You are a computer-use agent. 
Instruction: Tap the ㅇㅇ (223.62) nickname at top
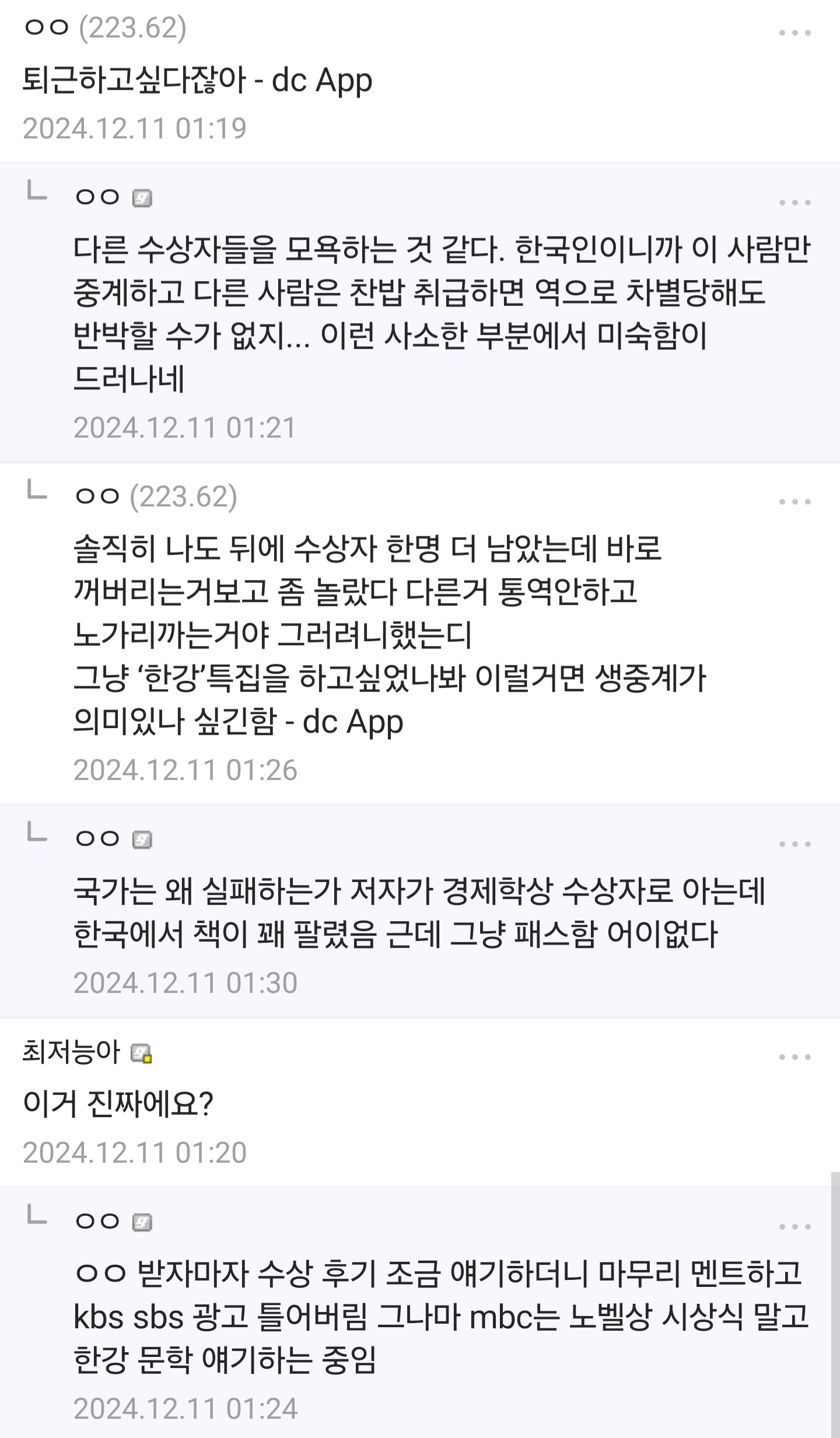(x=105, y=28)
